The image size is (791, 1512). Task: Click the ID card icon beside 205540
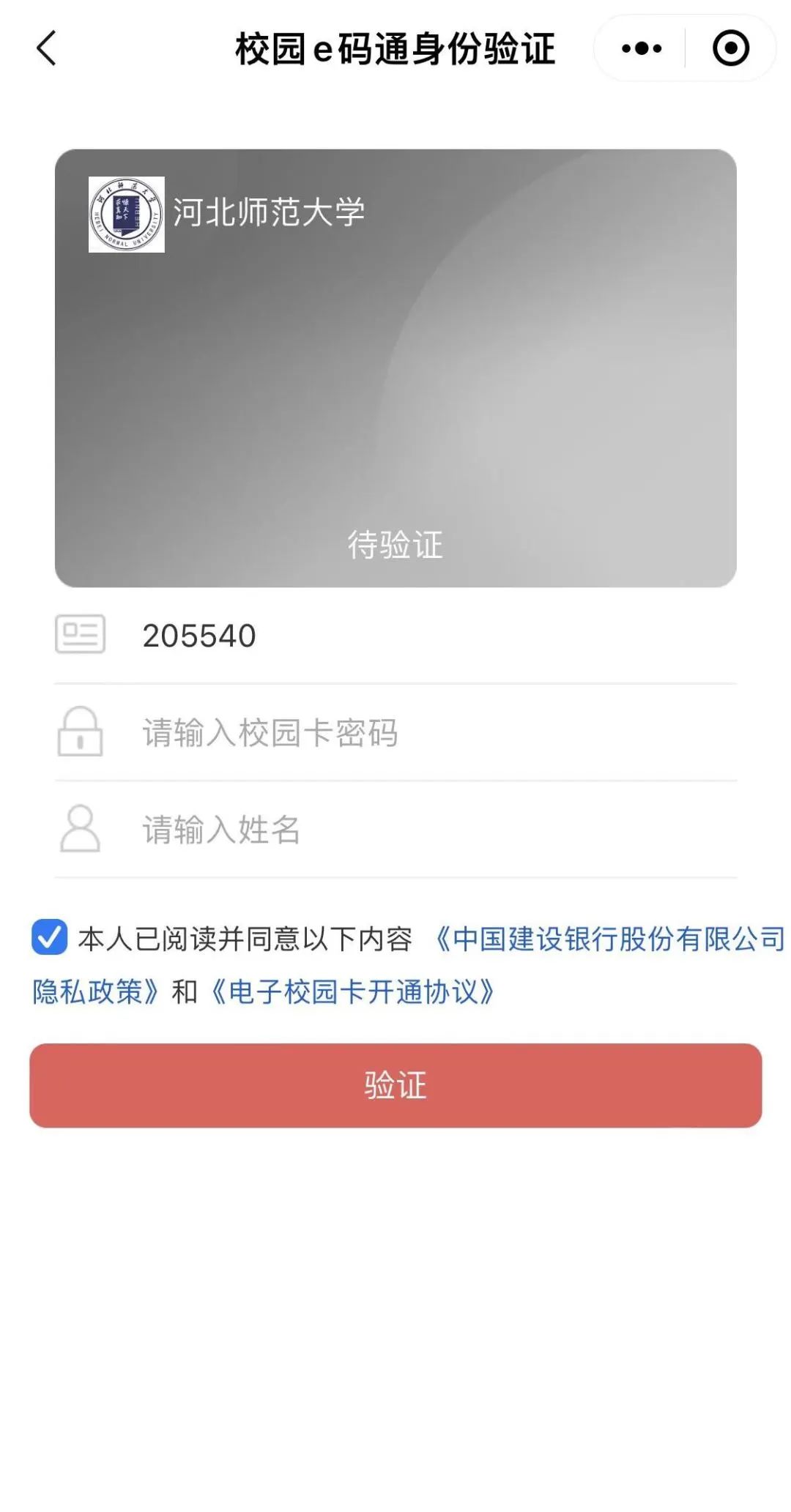point(81,636)
